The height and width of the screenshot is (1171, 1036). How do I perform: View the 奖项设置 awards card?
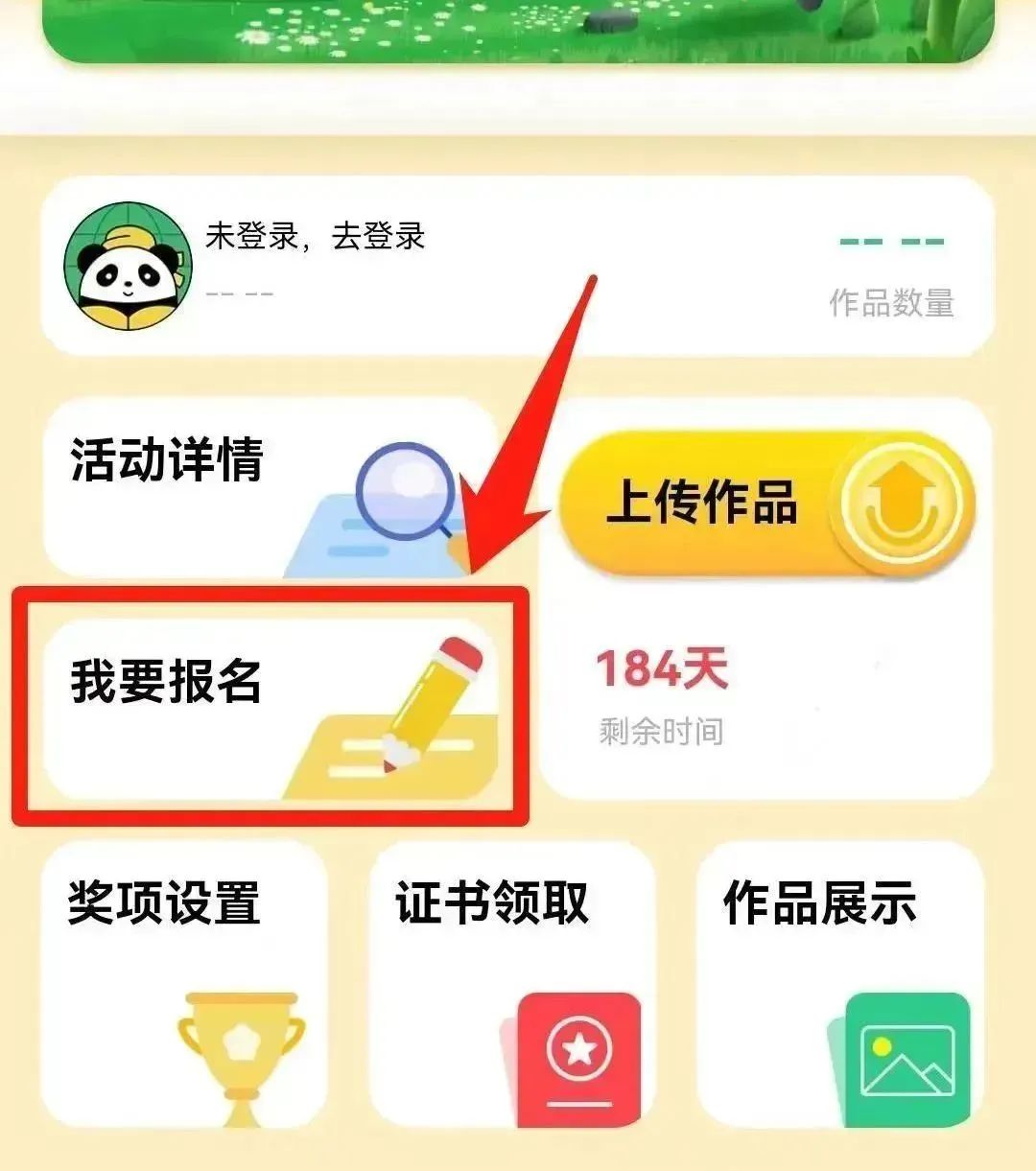click(x=184, y=983)
